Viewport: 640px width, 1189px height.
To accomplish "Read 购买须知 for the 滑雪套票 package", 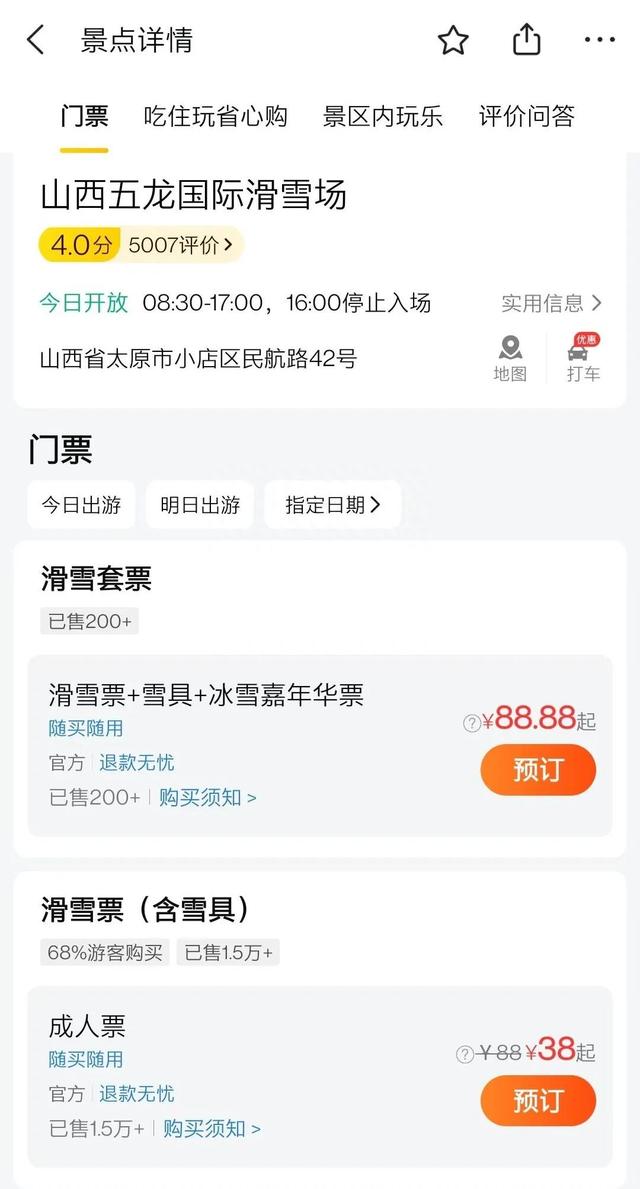I will (x=208, y=797).
